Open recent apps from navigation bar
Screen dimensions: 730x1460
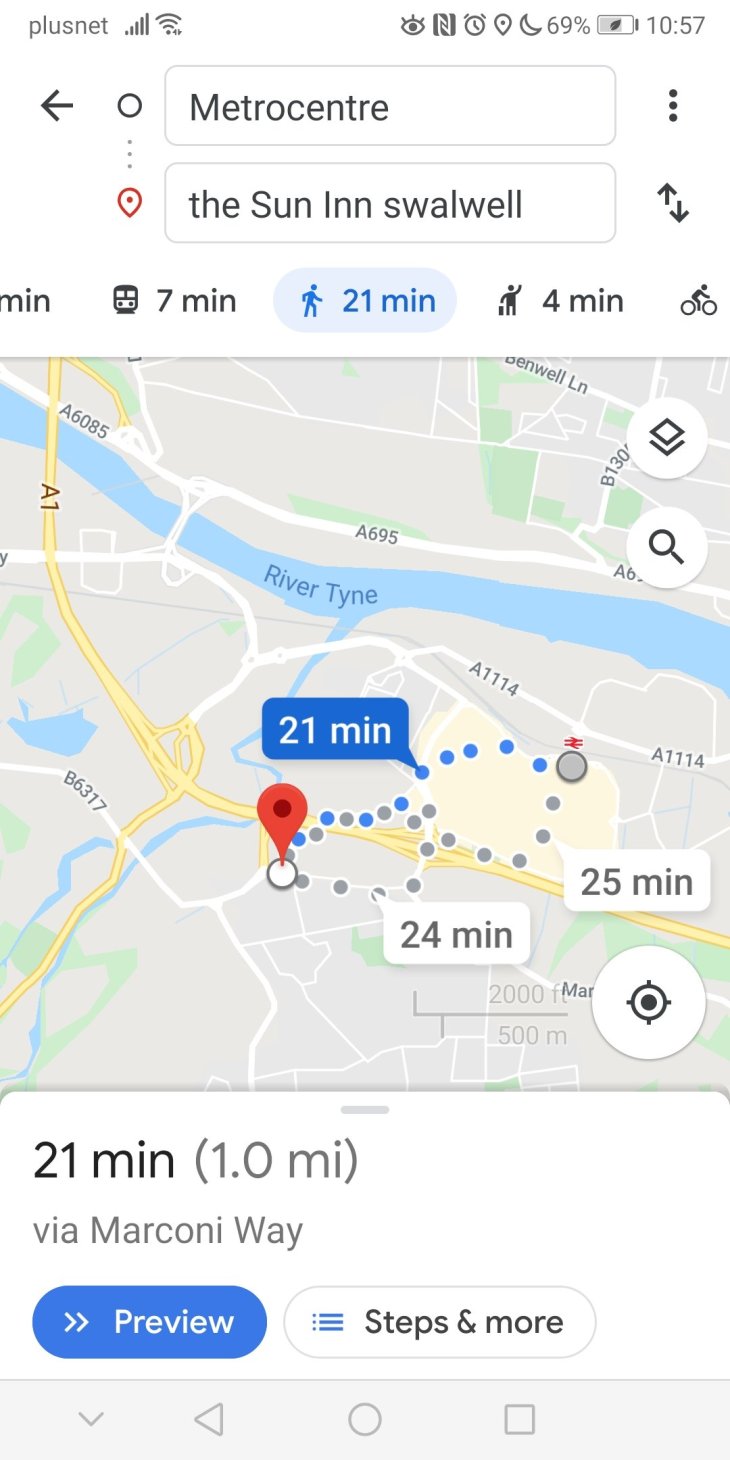pyautogui.click(x=520, y=1419)
